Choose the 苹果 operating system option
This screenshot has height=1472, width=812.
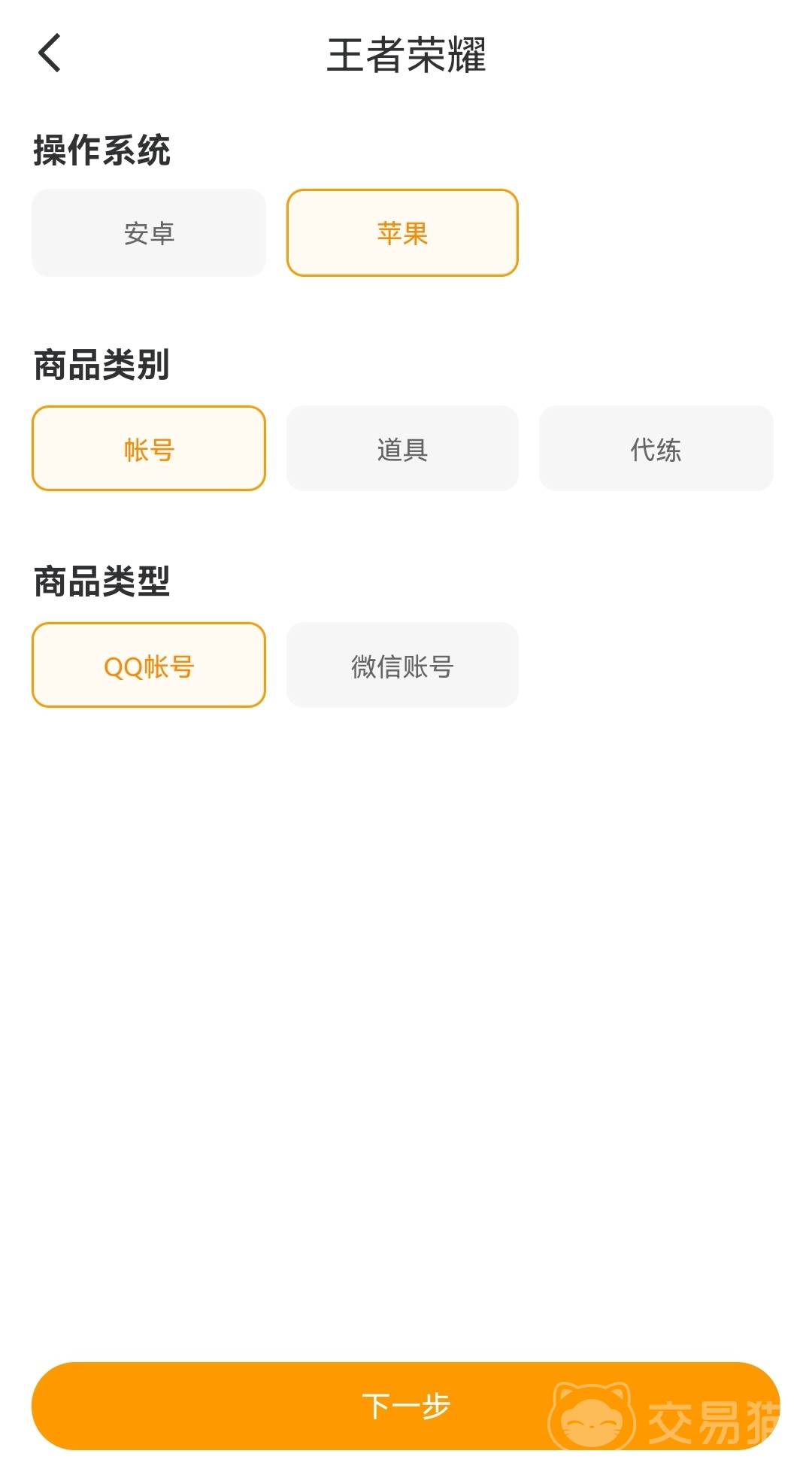point(402,233)
